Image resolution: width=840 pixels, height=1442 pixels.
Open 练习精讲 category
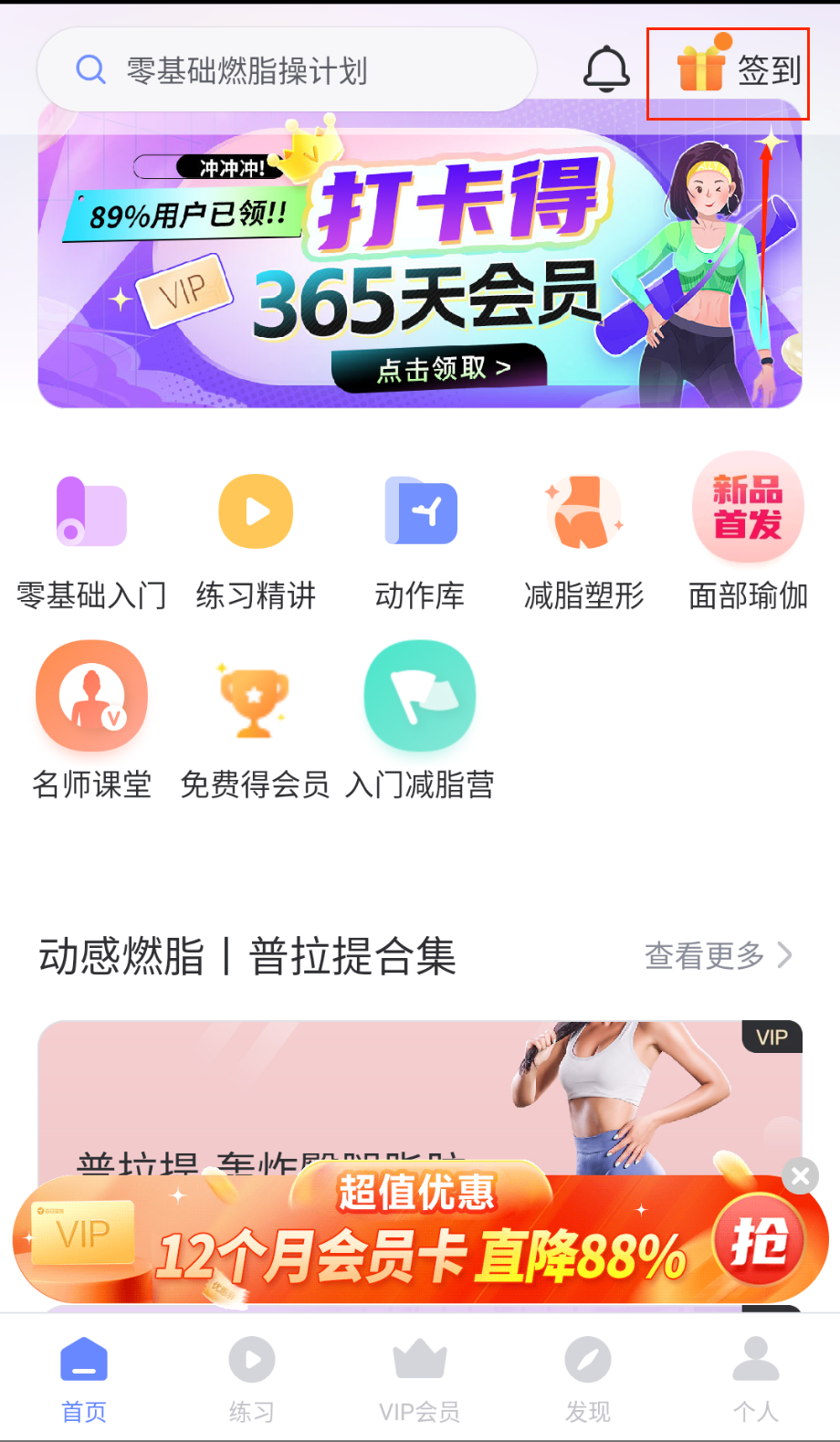[x=256, y=541]
